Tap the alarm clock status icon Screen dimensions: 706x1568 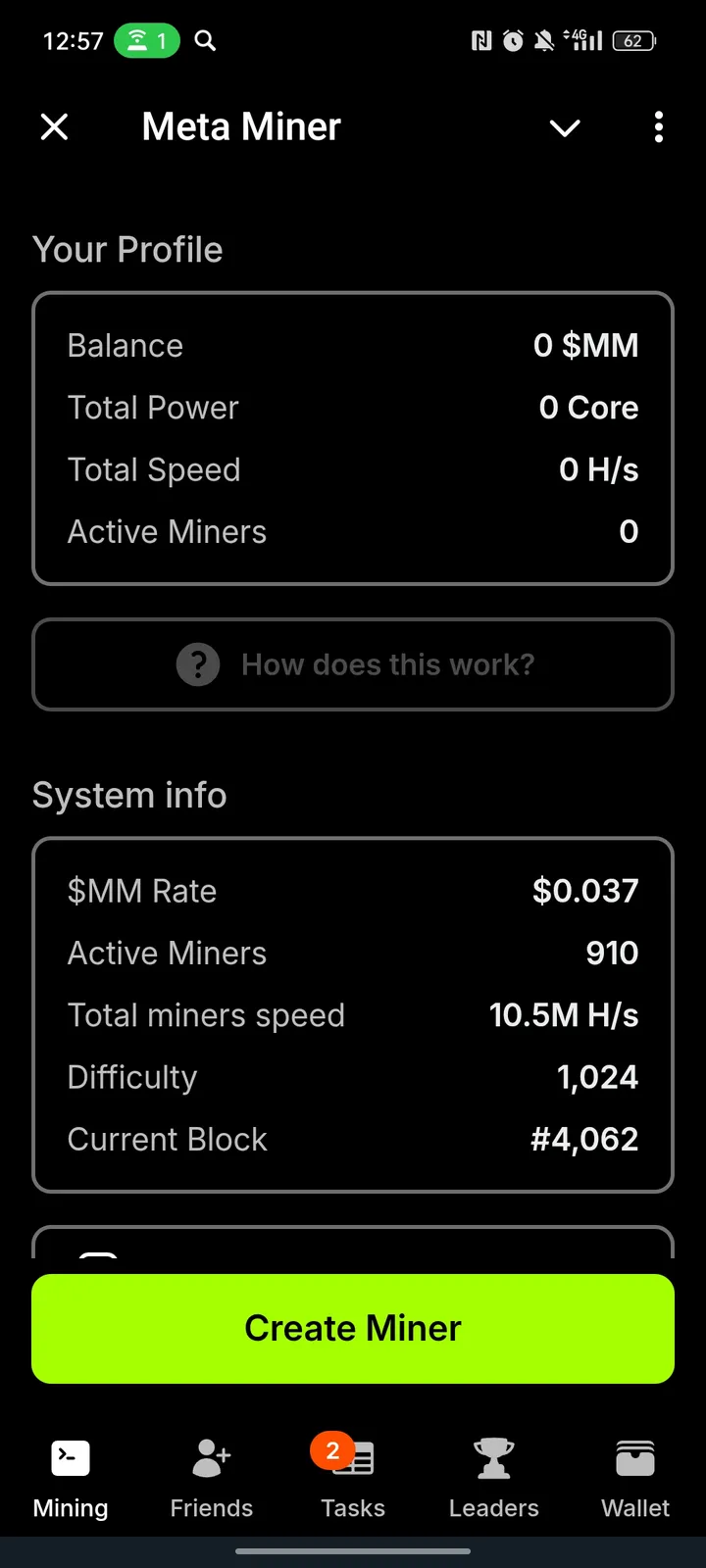pyautogui.click(x=512, y=40)
